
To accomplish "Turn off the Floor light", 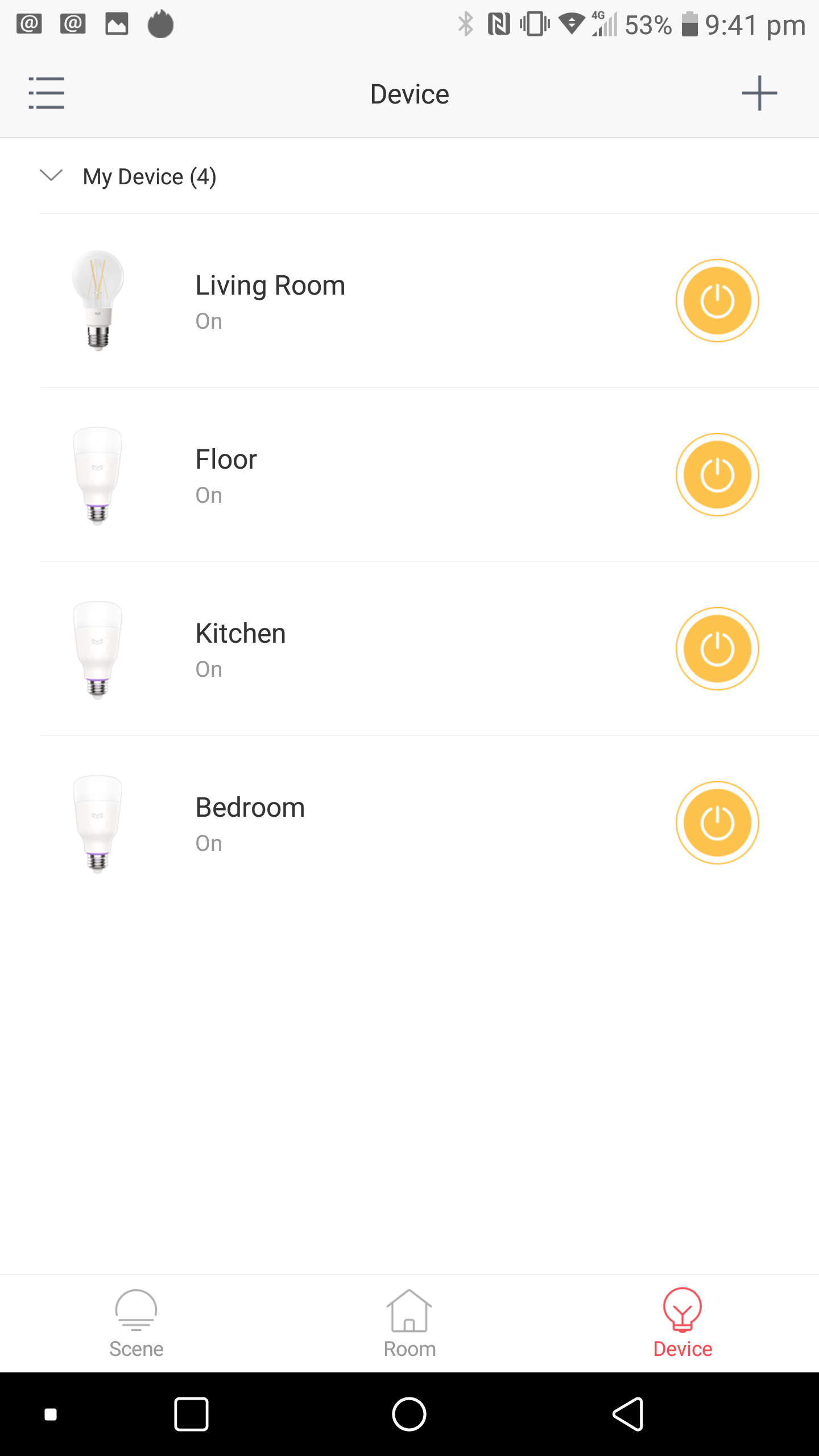I will pyautogui.click(x=717, y=475).
